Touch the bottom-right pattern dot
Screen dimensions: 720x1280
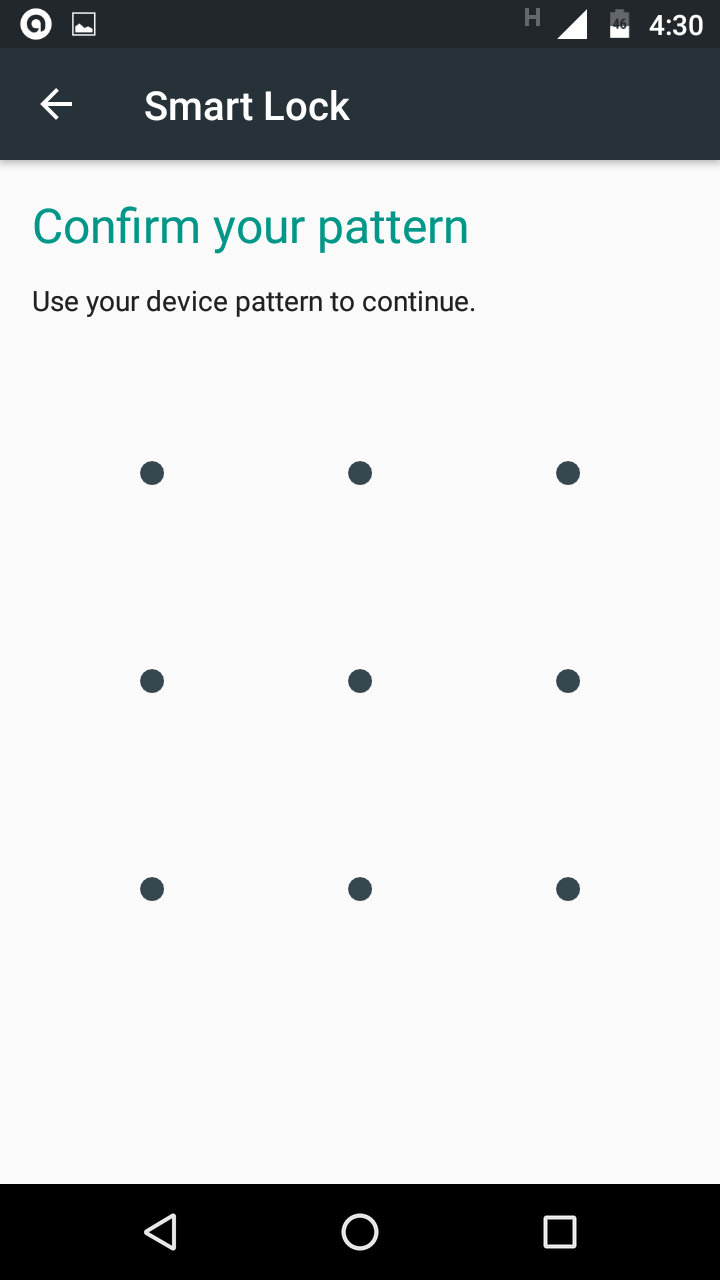tap(568, 889)
